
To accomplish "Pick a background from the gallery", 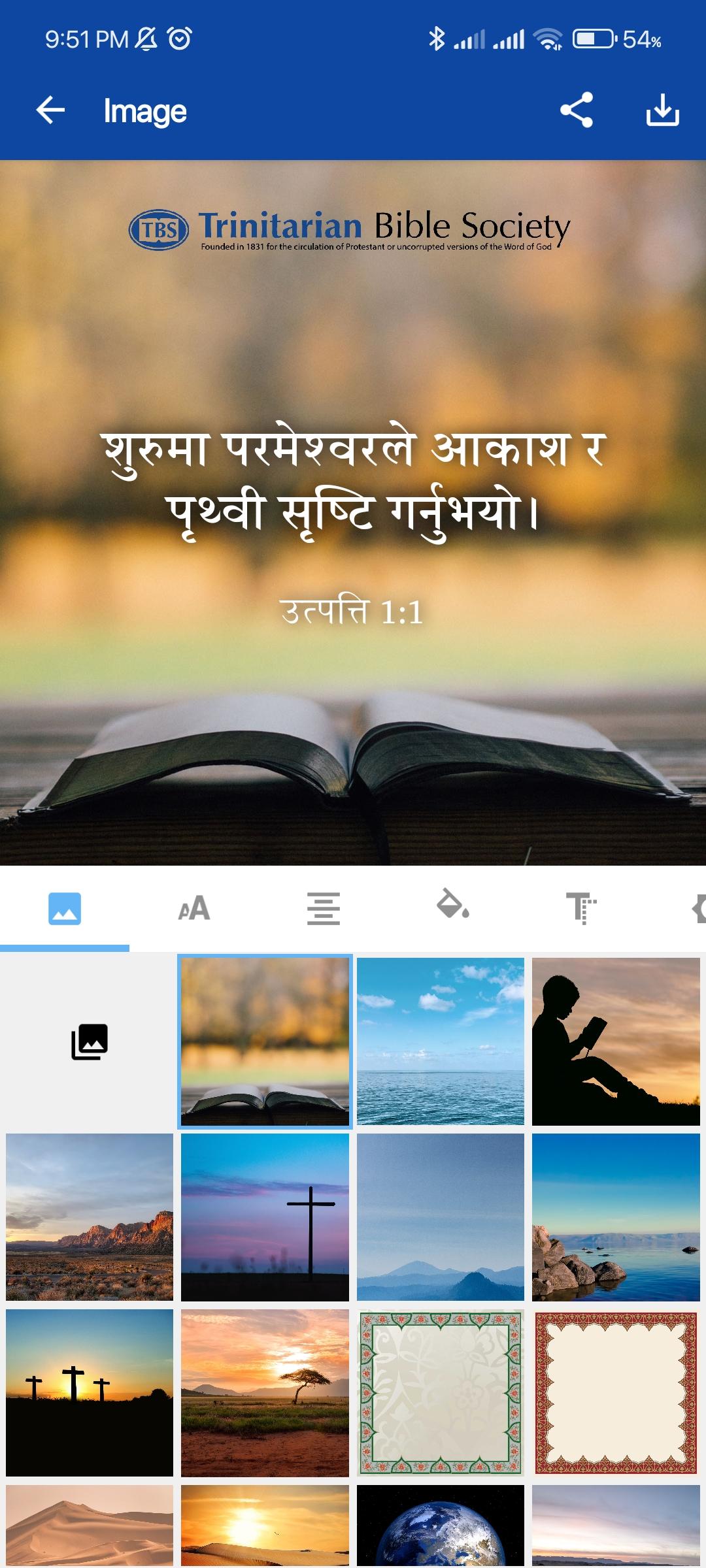I will pyautogui.click(x=90, y=1041).
